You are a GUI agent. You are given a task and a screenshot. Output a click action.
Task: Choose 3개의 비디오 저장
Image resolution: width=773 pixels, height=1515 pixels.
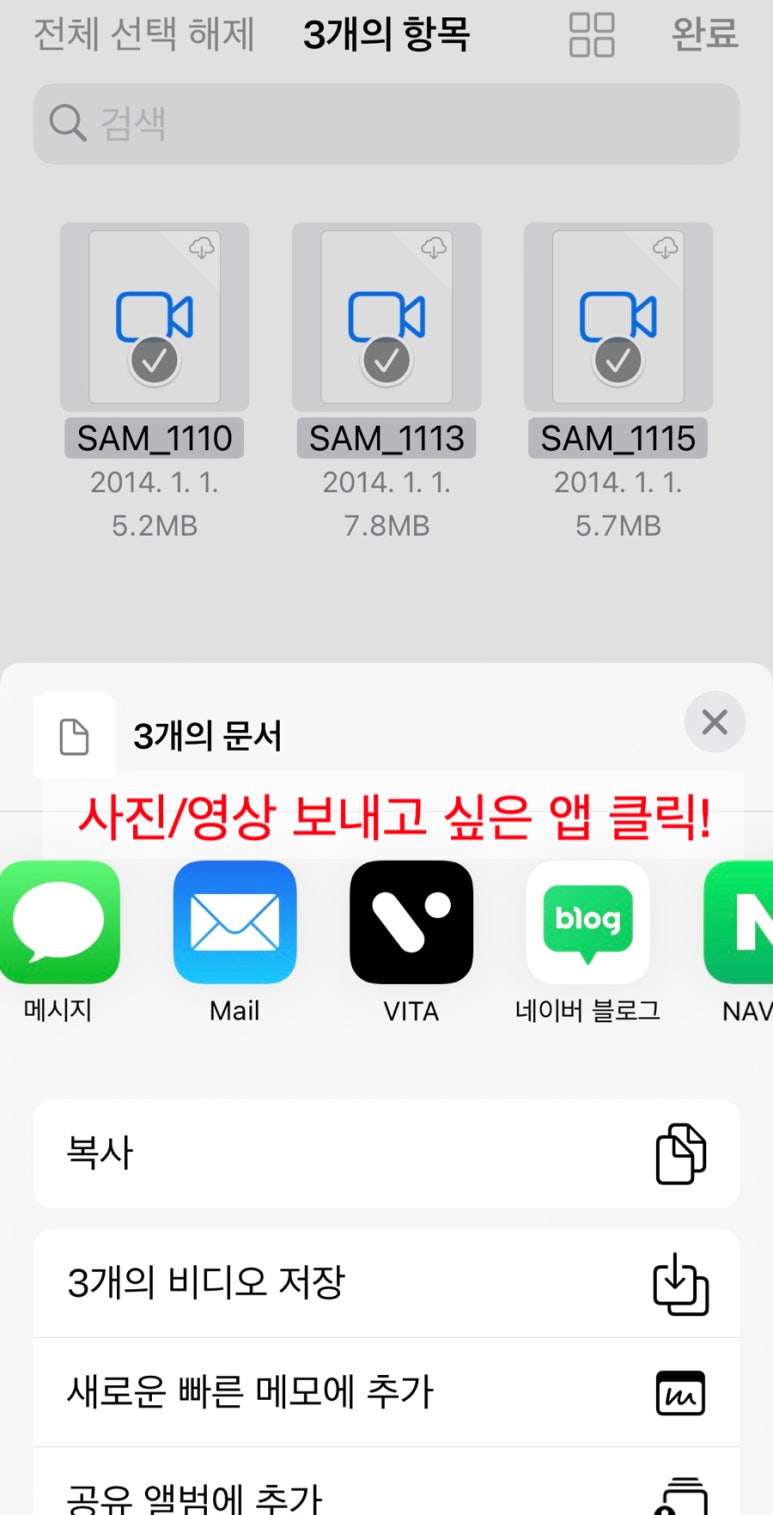tap(386, 1283)
